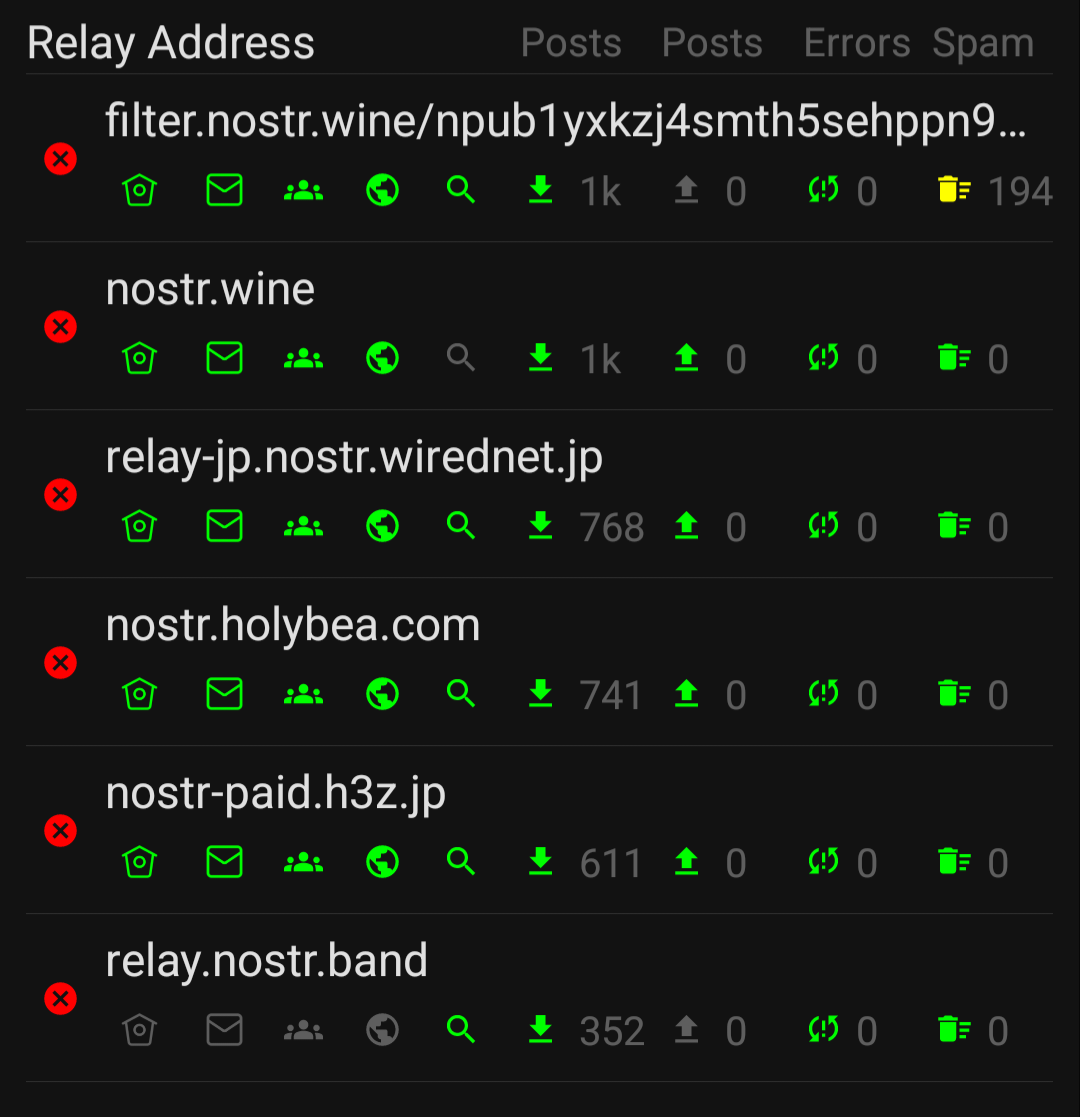Delete the nostr.holybea.com relay

tap(60, 662)
